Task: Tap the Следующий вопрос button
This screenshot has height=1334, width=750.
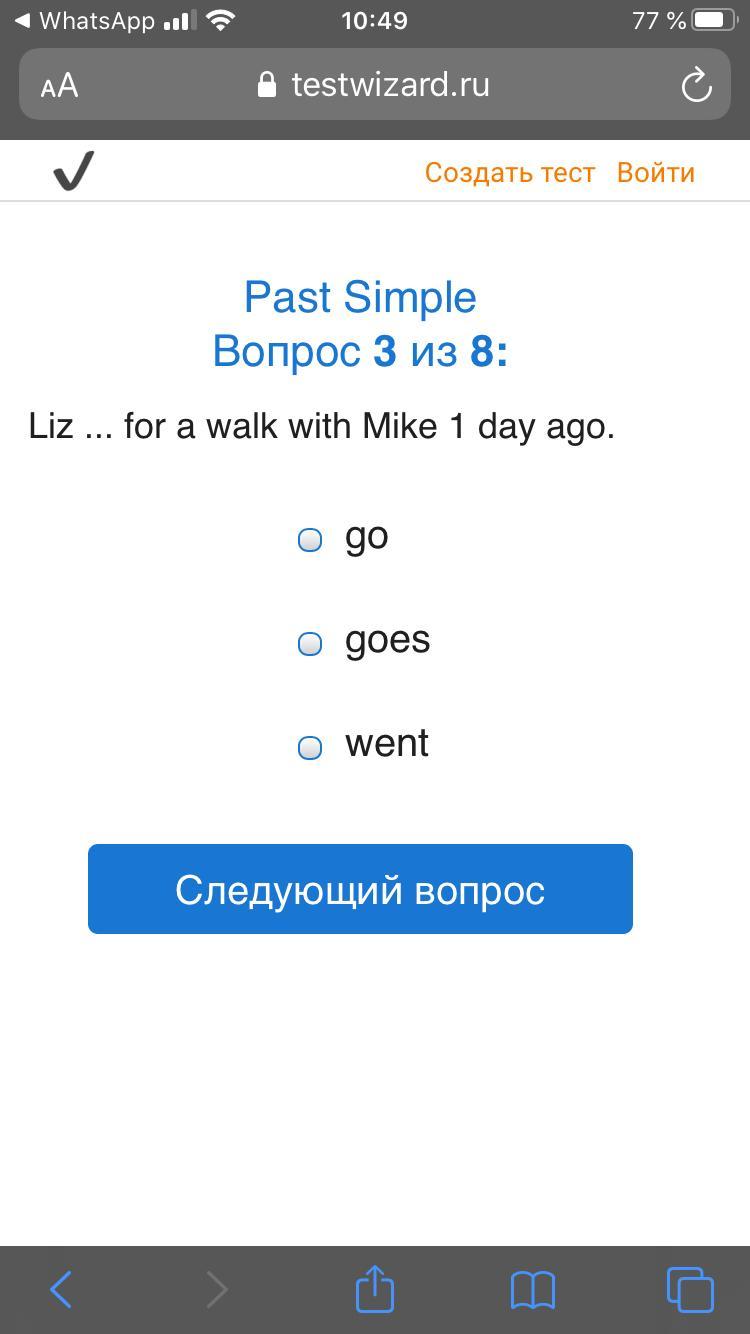Action: click(360, 889)
